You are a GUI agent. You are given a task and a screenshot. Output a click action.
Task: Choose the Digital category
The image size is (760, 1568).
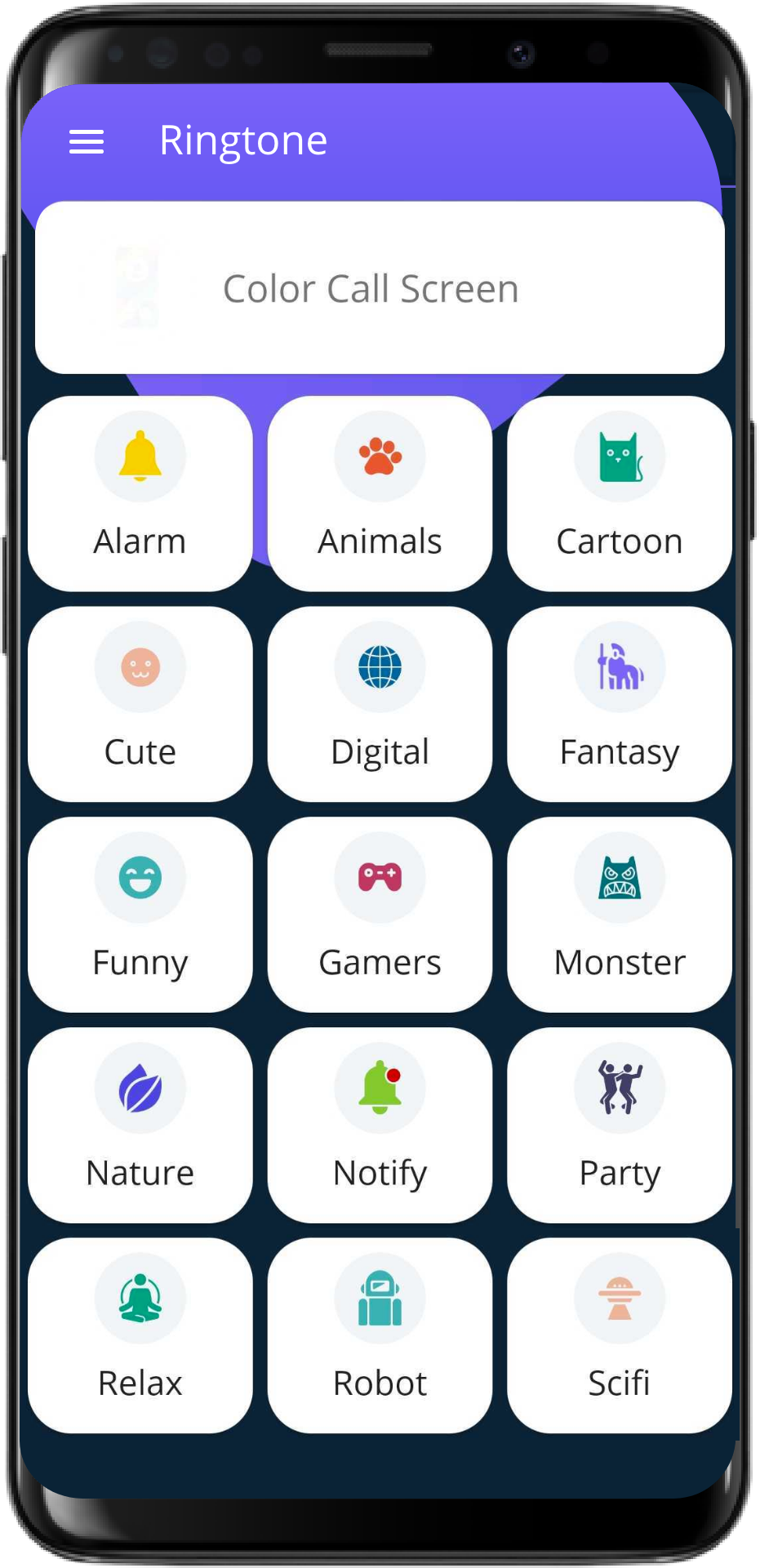coord(380,703)
